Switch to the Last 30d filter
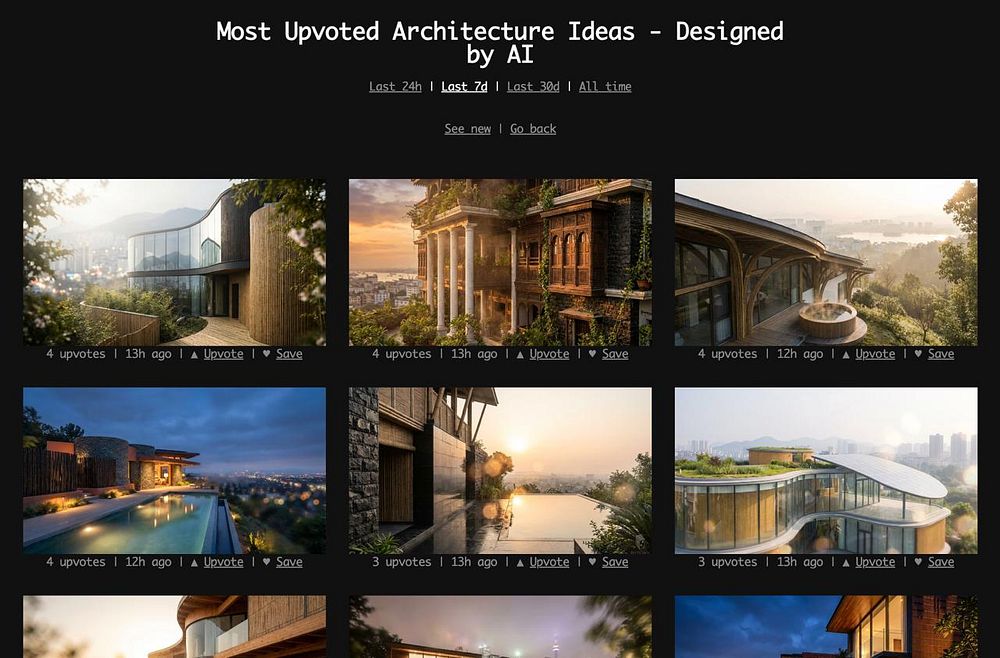The width and height of the screenshot is (1000, 658). point(533,87)
